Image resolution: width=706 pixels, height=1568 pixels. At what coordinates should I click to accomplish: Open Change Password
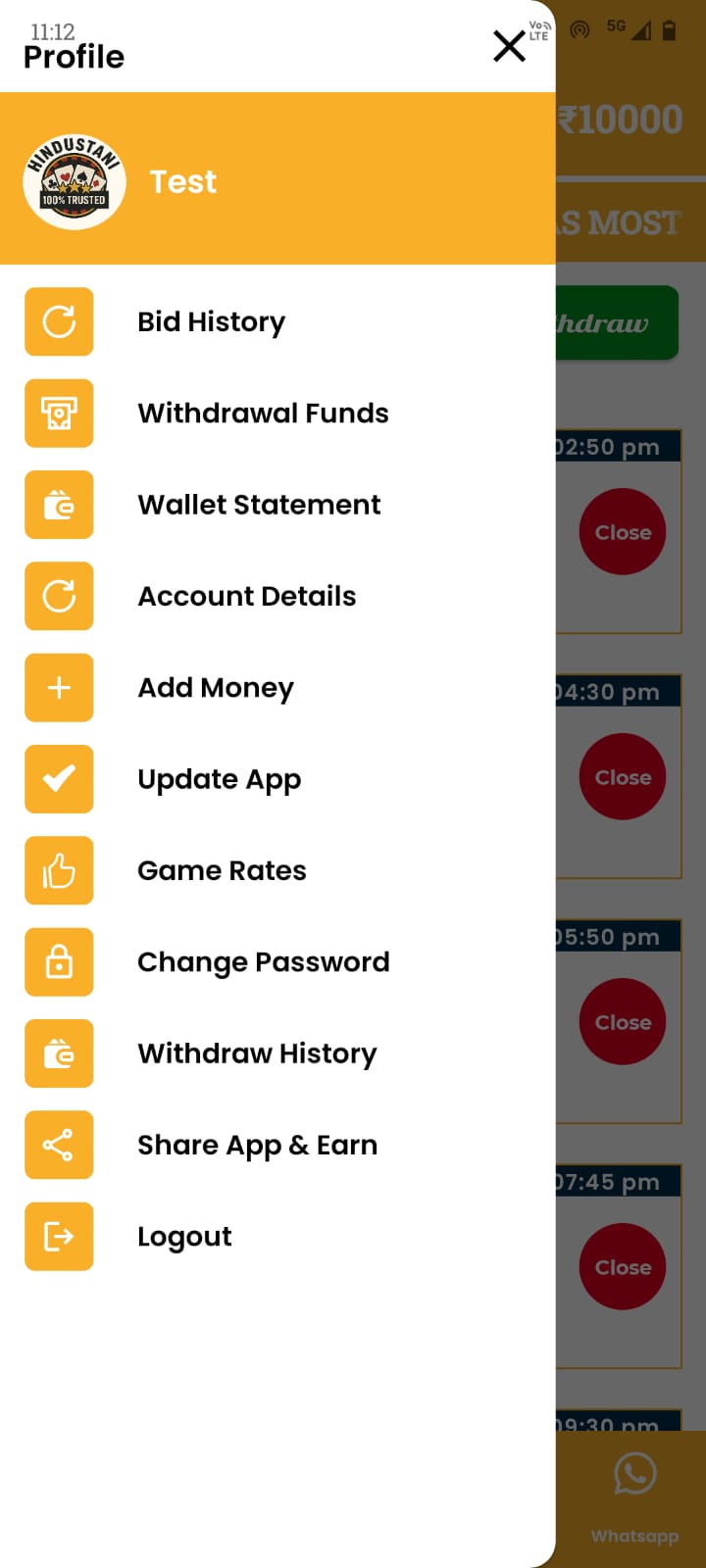[263, 962]
